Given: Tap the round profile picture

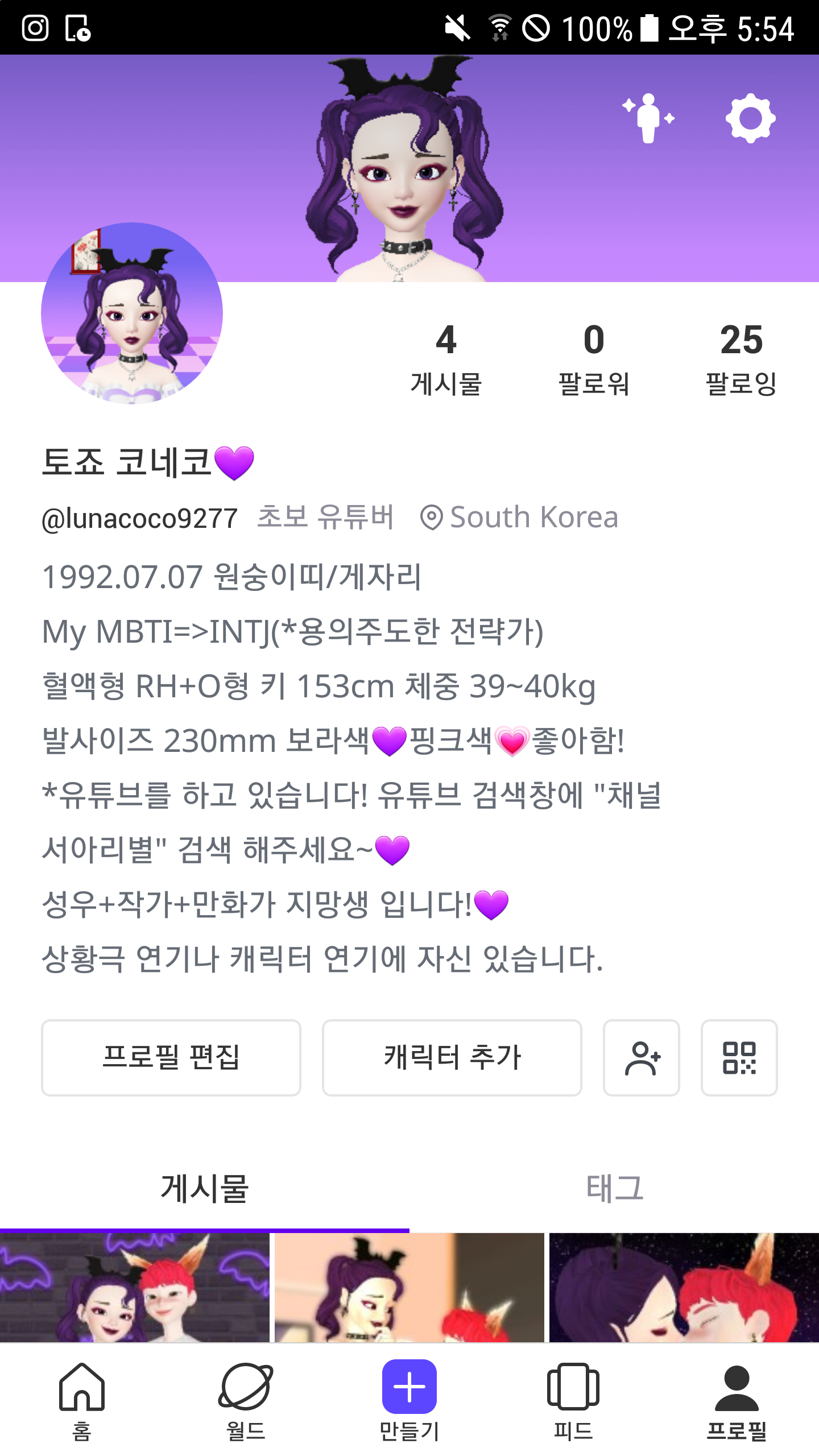Looking at the screenshot, I should [132, 313].
